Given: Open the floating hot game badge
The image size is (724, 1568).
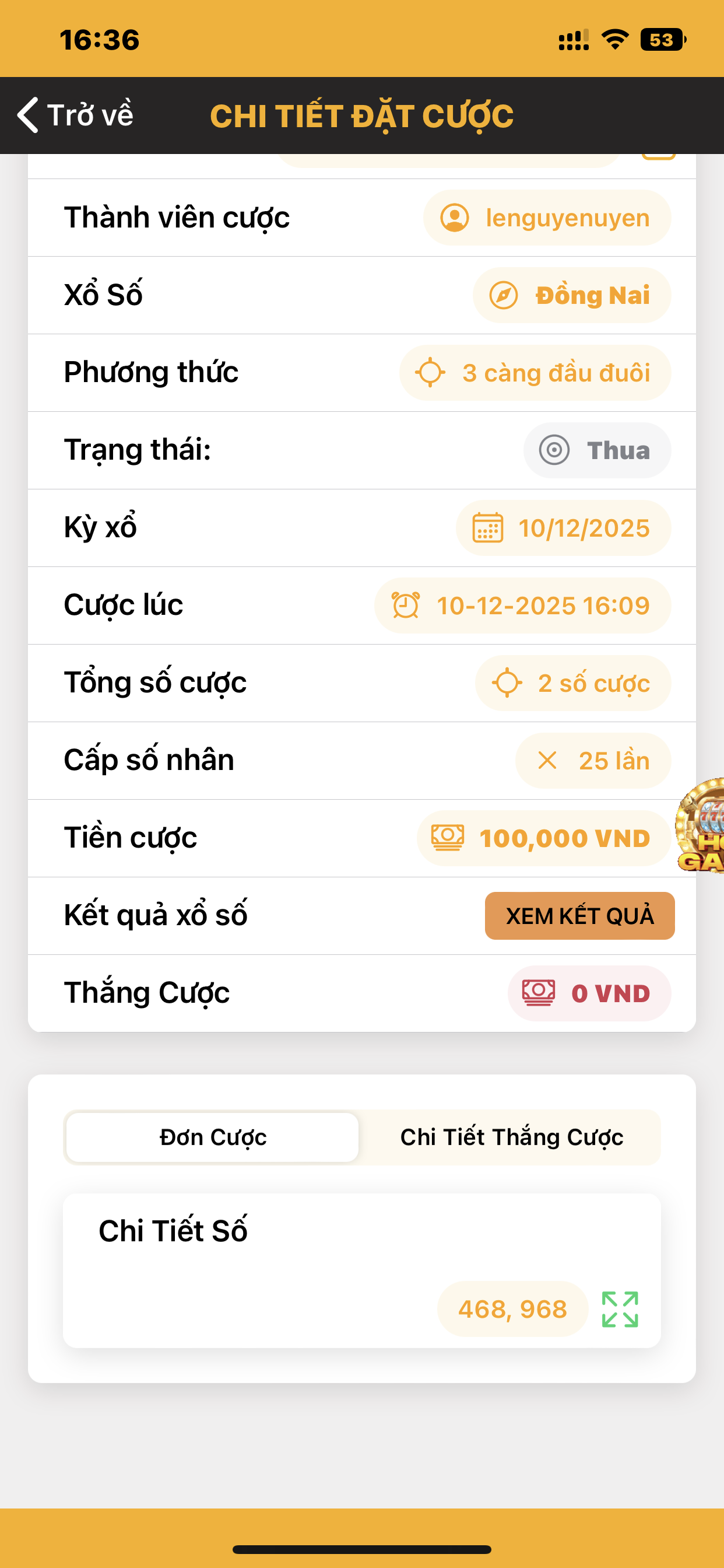Looking at the screenshot, I should point(701,825).
